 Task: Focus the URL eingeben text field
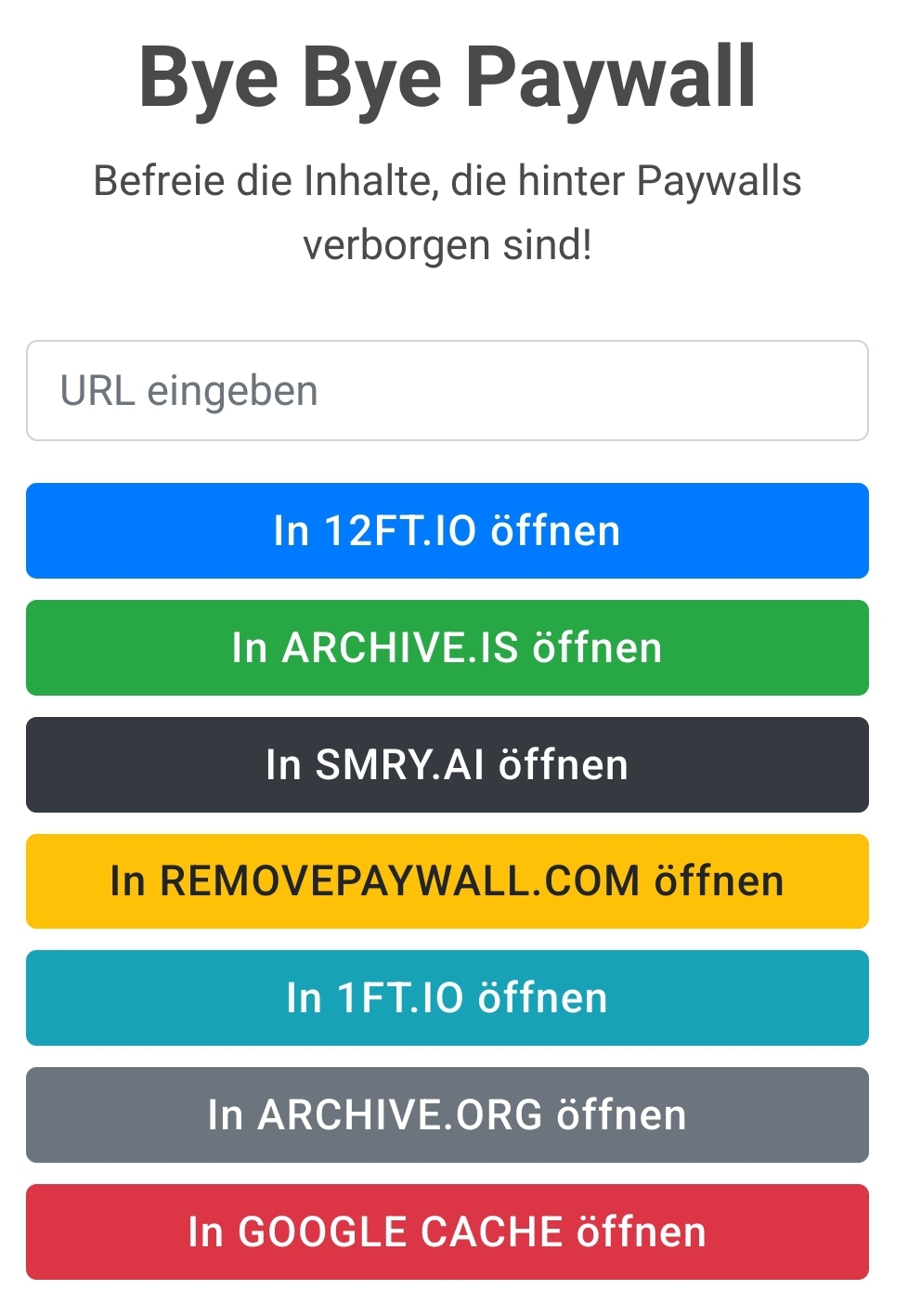[447, 391]
